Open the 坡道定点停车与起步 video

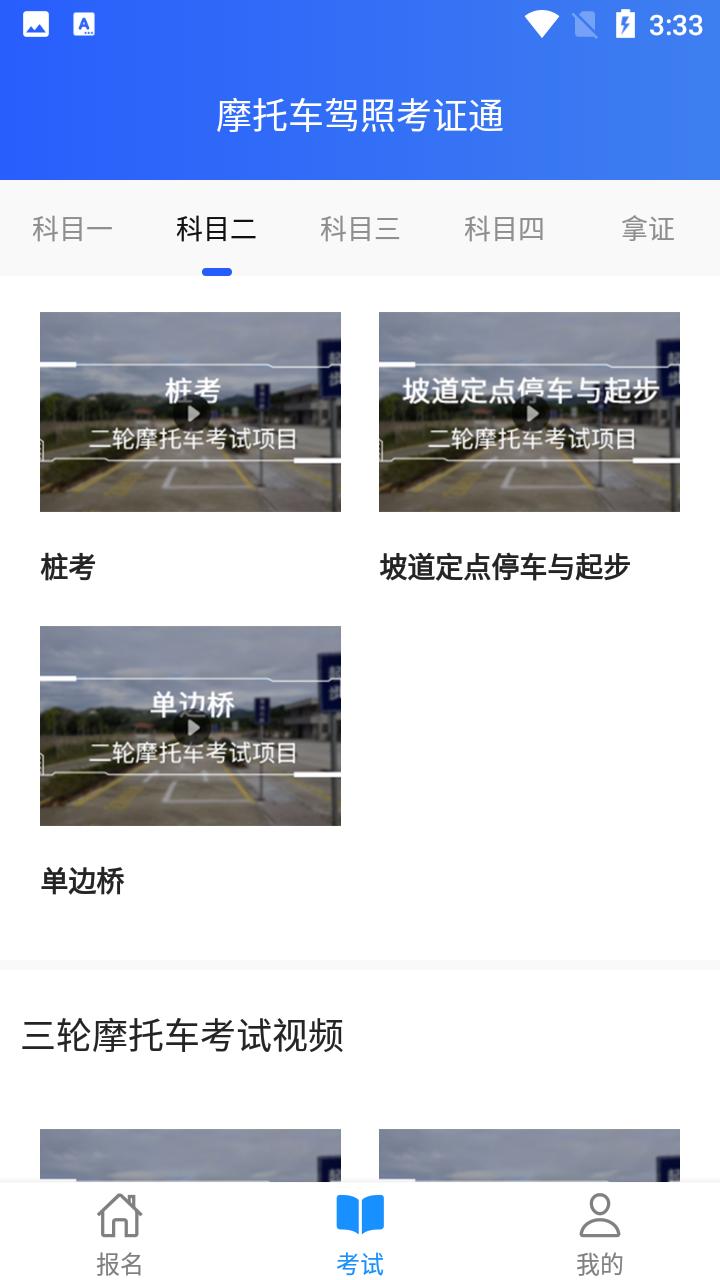click(x=529, y=412)
